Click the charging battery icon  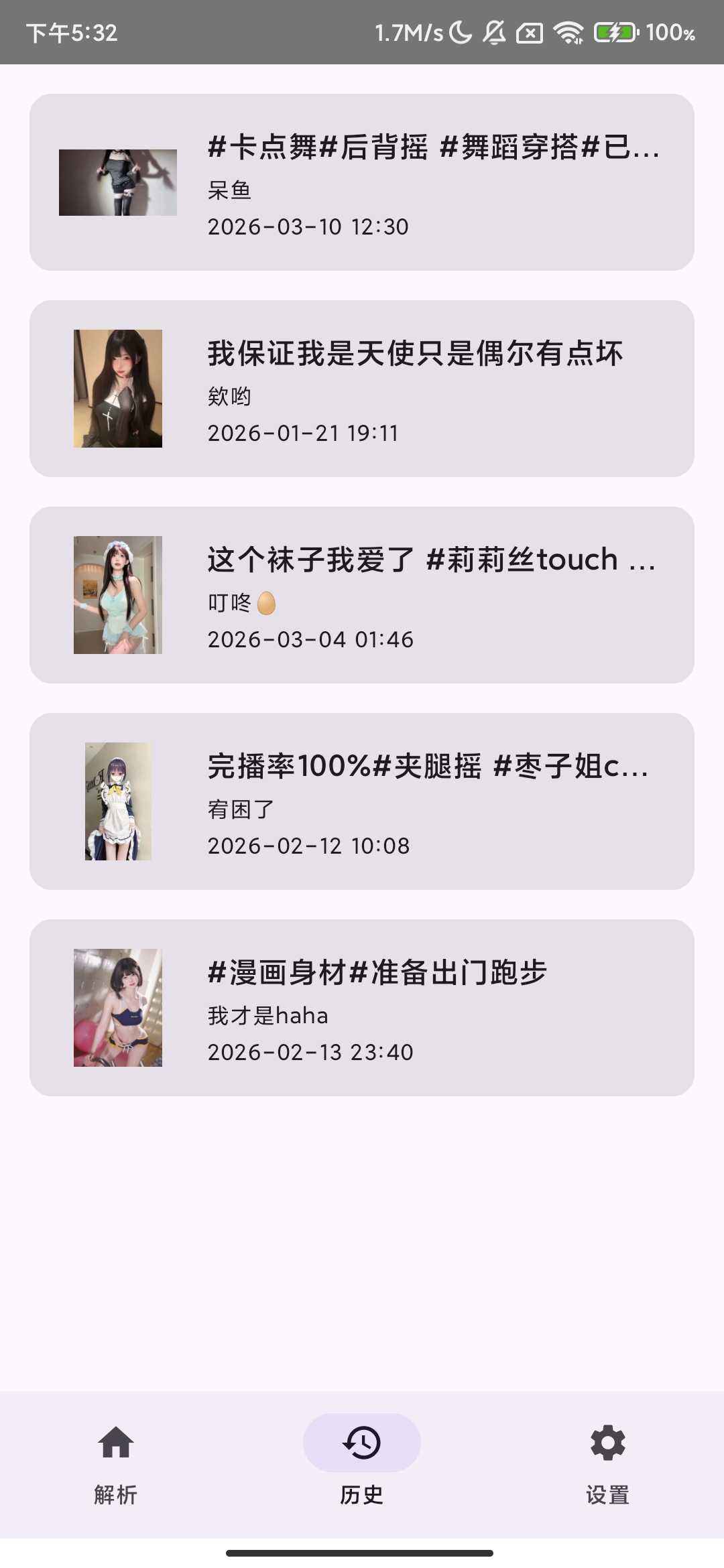tap(613, 33)
